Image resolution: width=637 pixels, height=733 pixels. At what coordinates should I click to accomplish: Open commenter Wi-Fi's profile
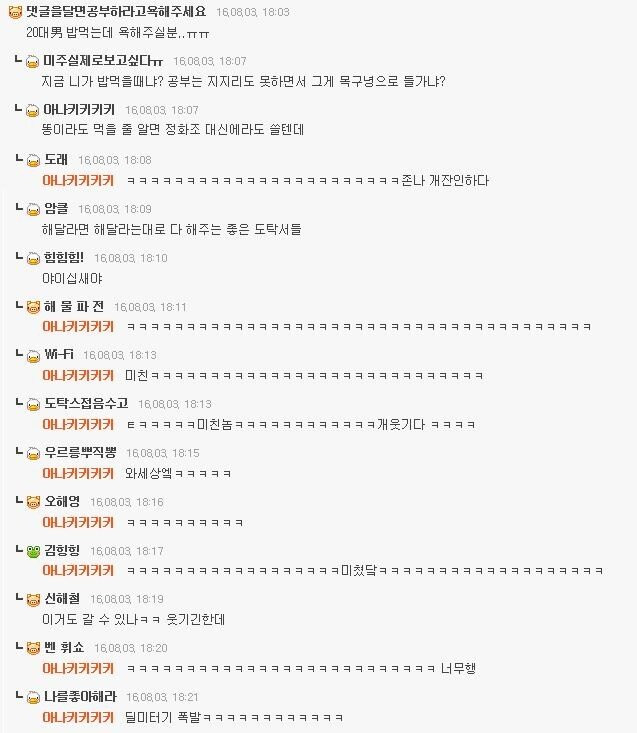[59, 354]
